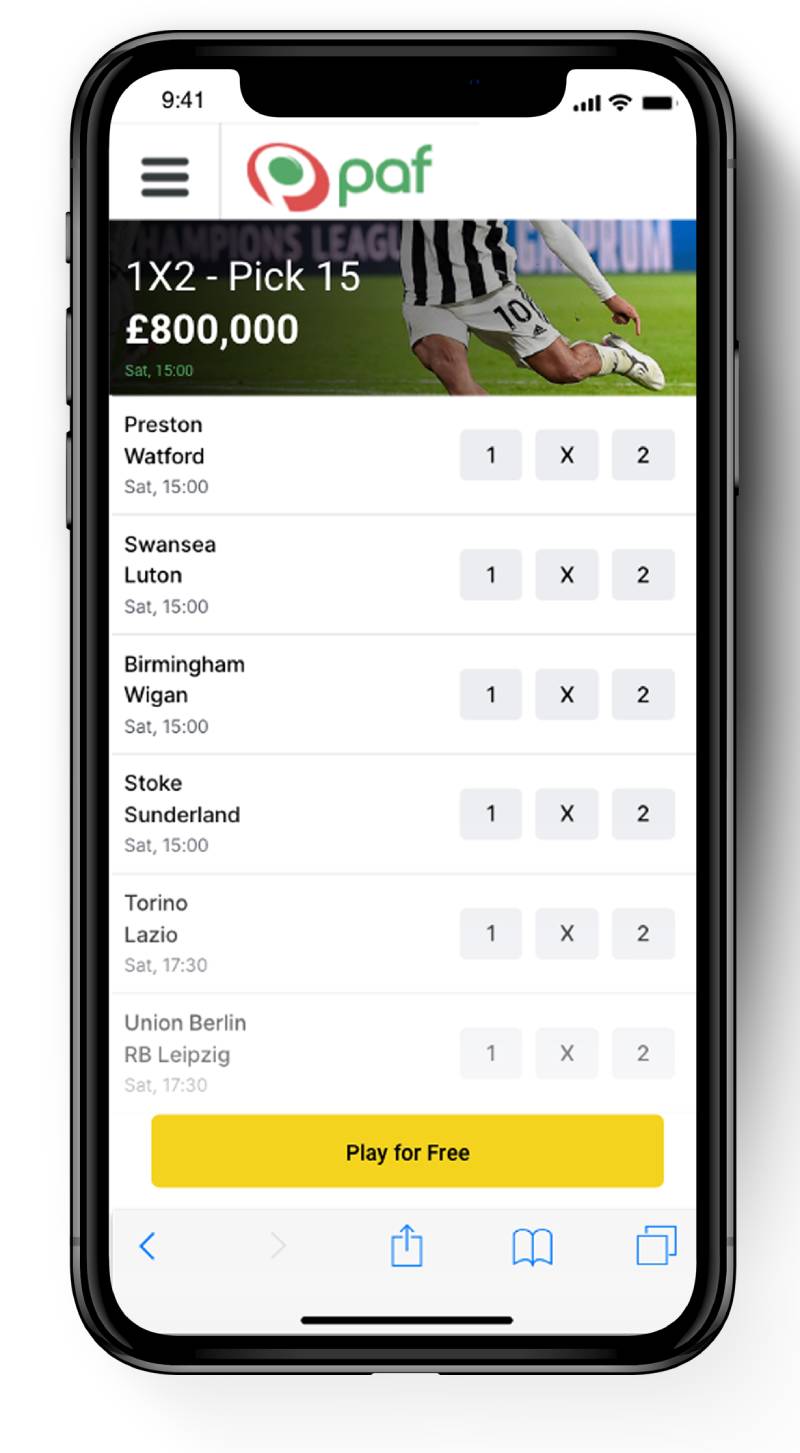Pick draw X for Torino vs Lazio
800x1453 pixels.
pyautogui.click(x=566, y=933)
